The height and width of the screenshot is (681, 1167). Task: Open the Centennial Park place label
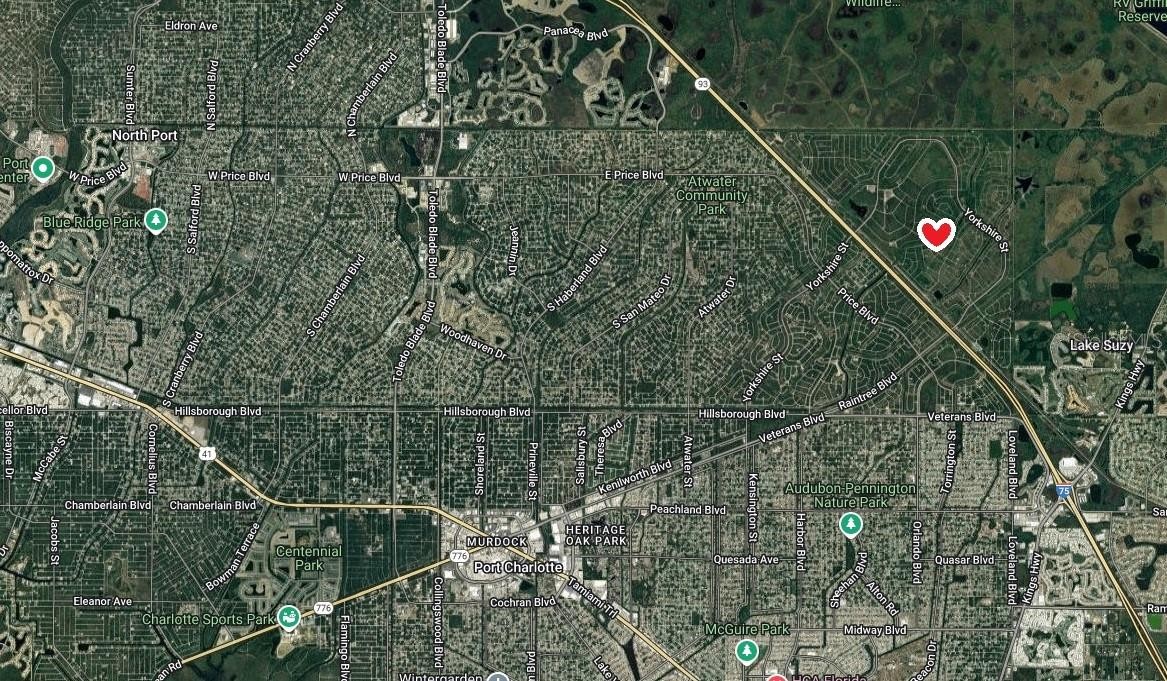pos(308,558)
